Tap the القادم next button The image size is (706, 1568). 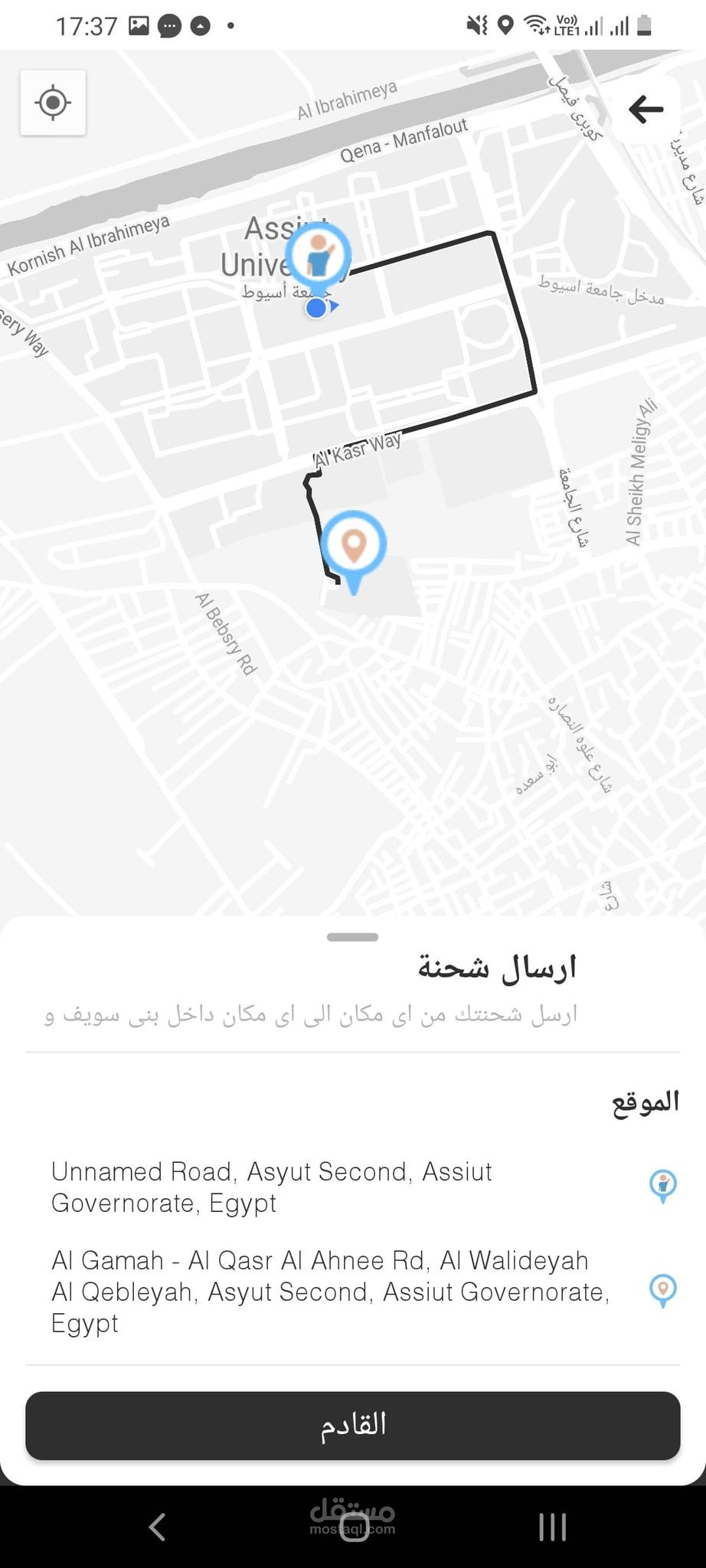coord(353,1425)
